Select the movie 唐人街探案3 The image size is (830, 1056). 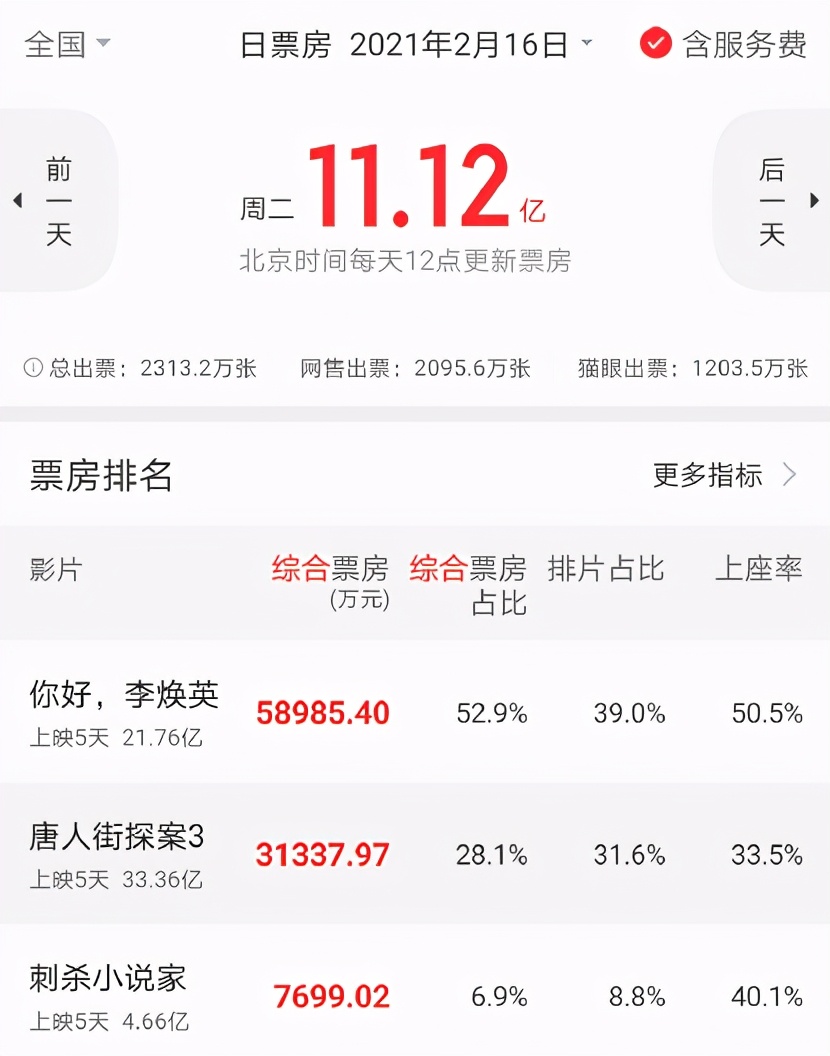coord(116,838)
